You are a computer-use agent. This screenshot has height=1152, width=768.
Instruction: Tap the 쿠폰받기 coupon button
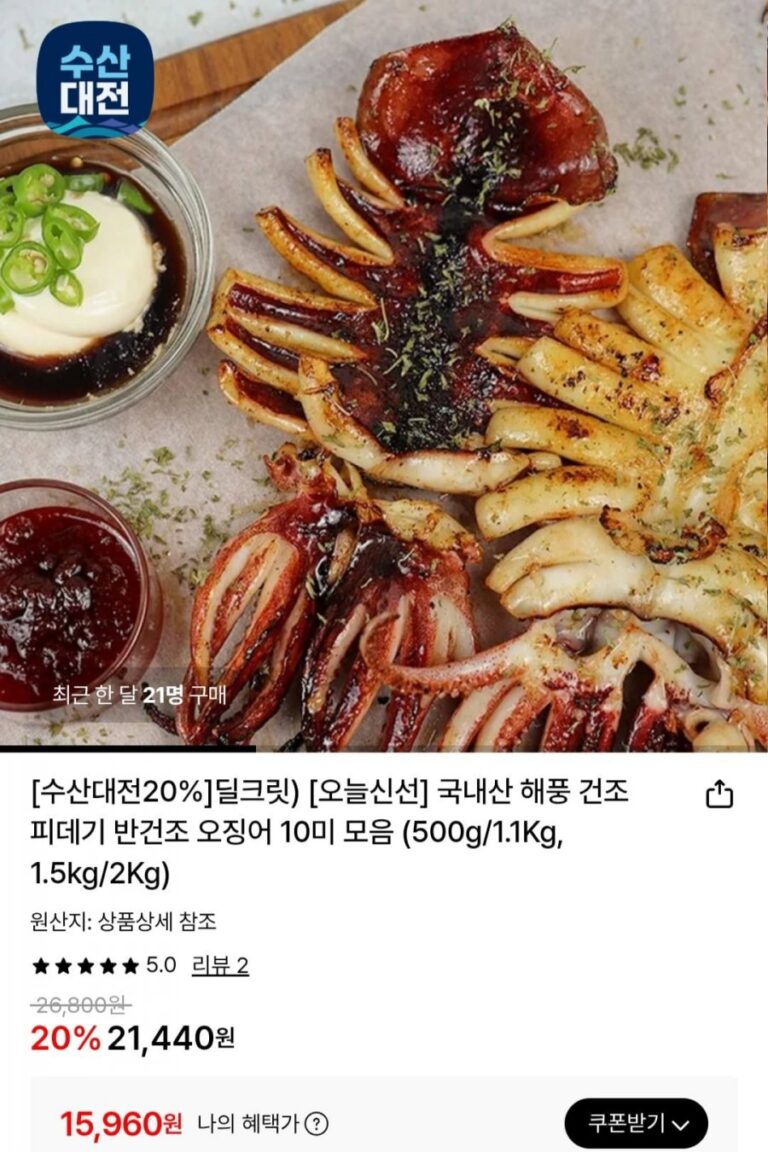(636, 1123)
